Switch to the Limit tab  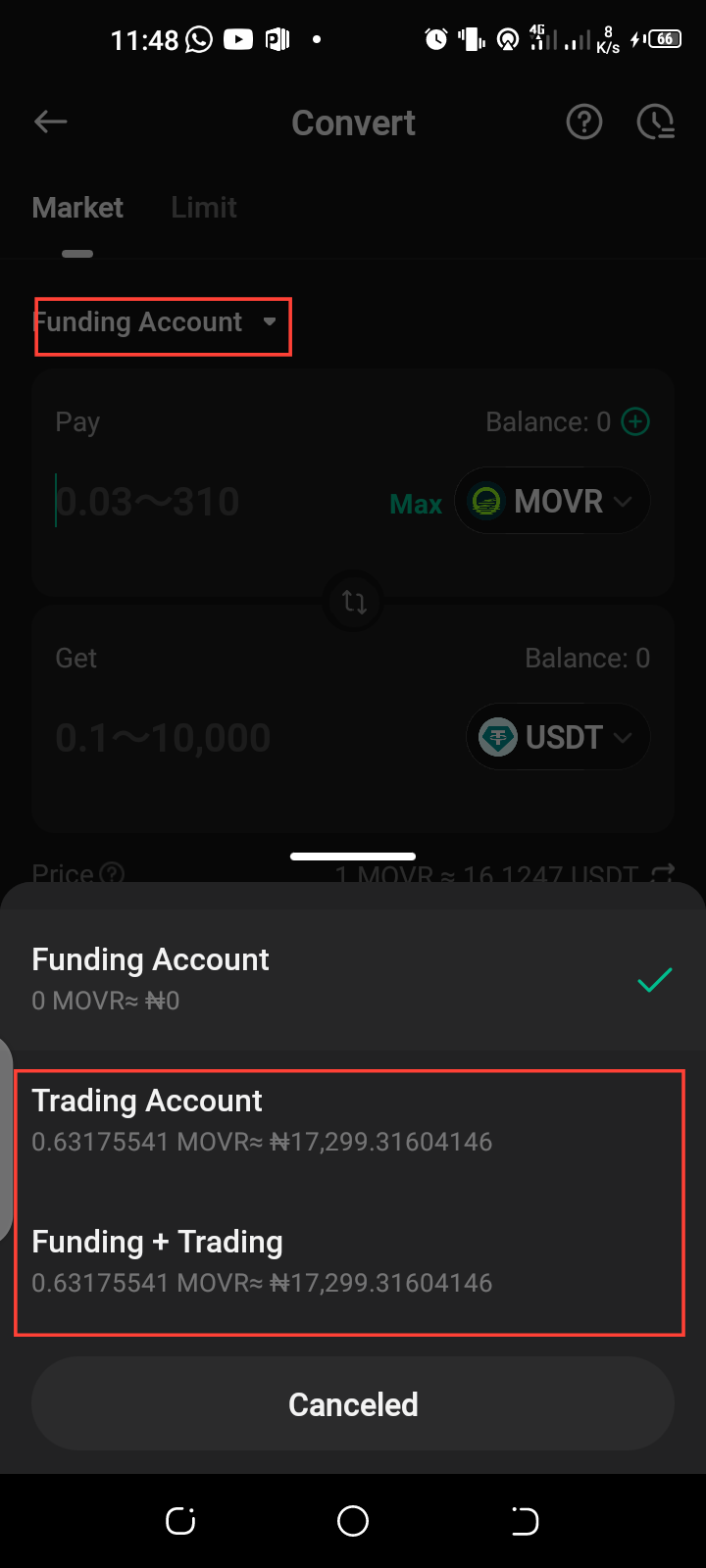coord(204,208)
